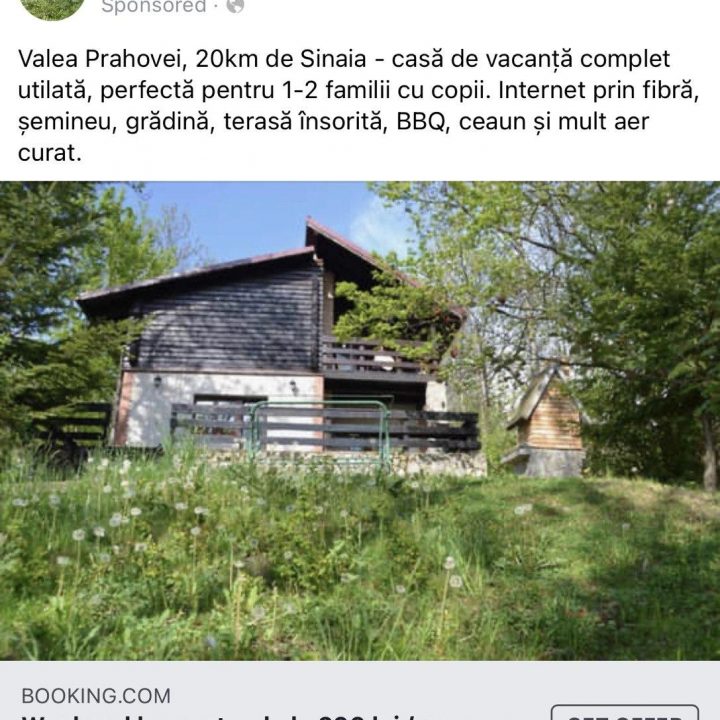
Task: Tap the Get Offer button
Action: pyautogui.click(x=624, y=711)
